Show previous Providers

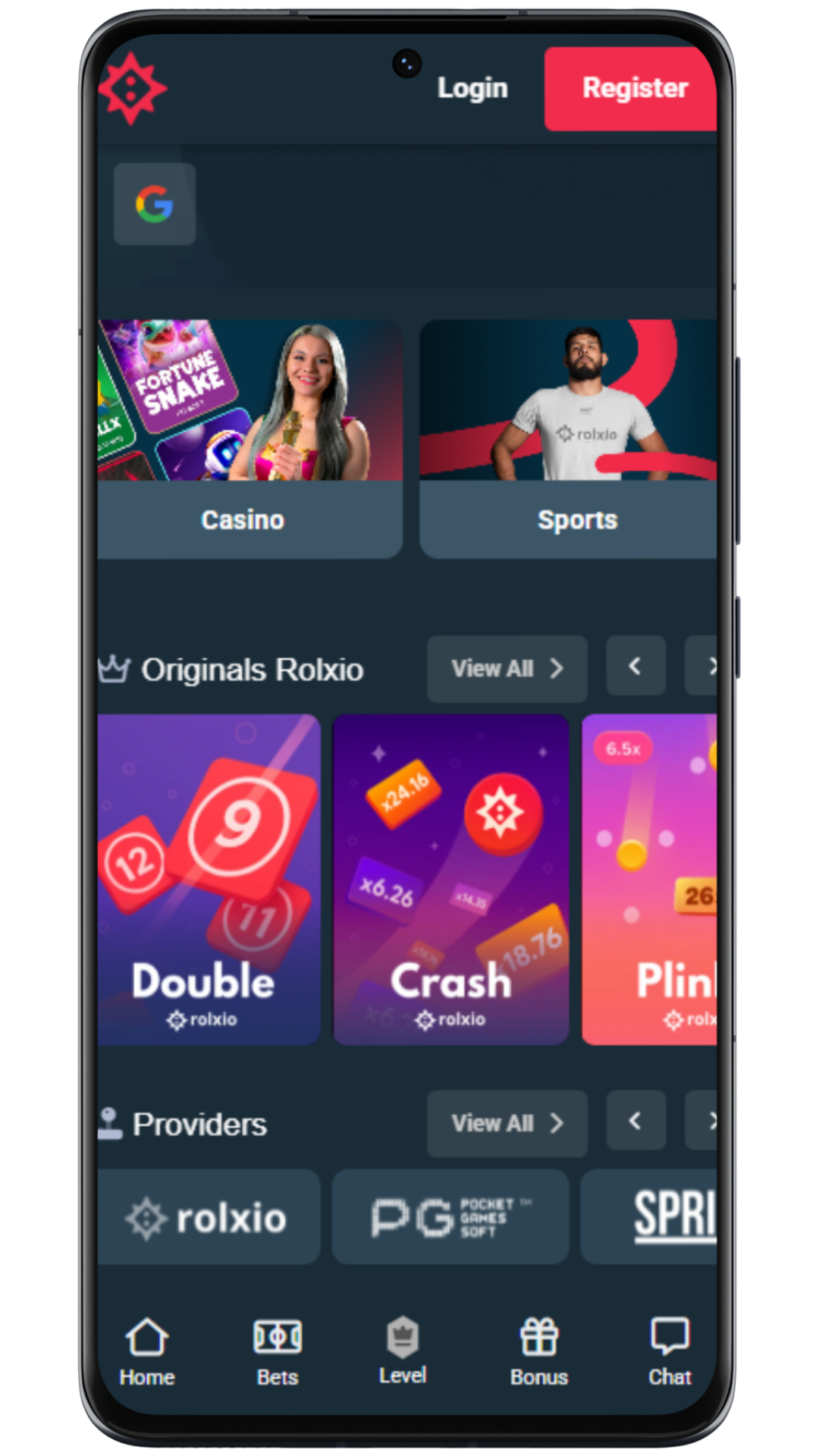click(x=635, y=1121)
